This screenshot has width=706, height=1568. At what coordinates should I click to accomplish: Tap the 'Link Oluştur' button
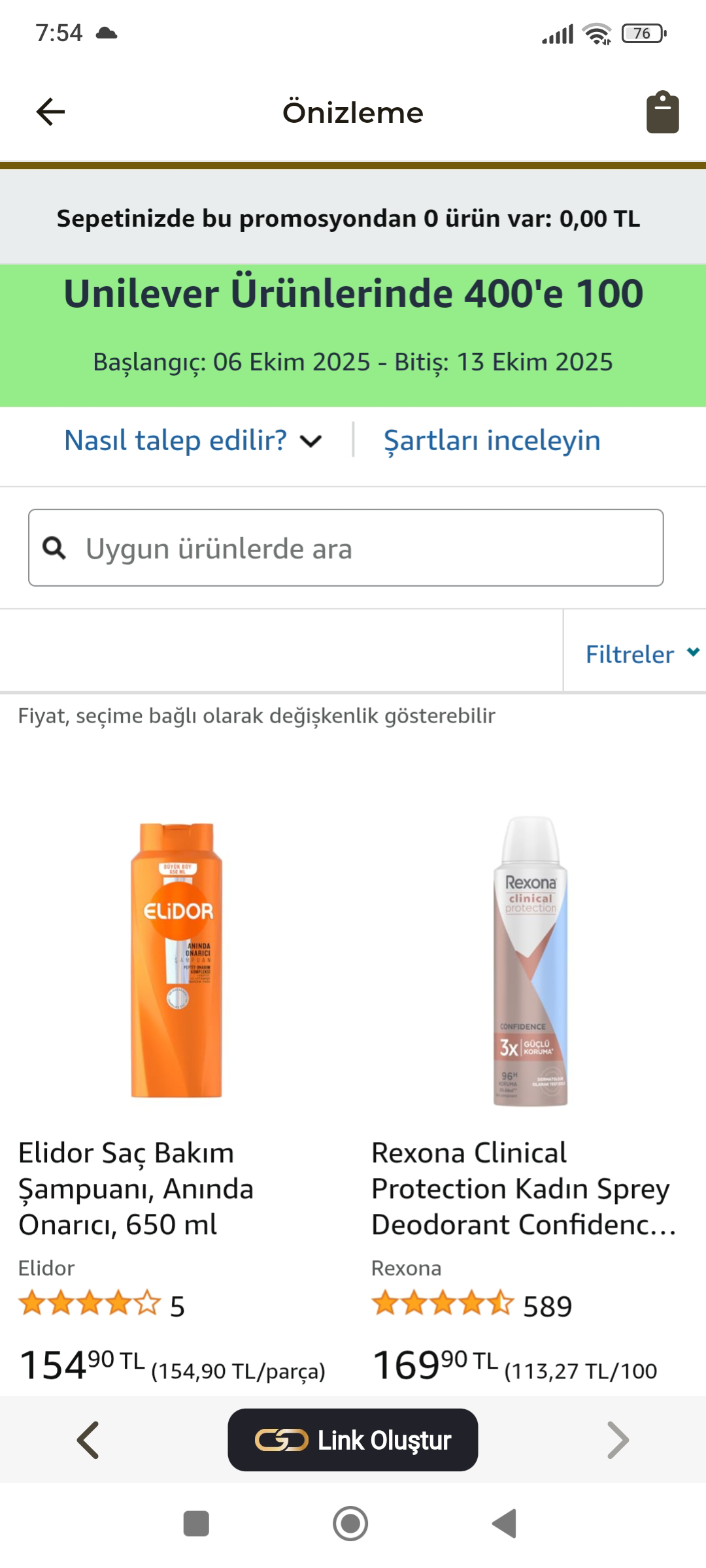[353, 1440]
